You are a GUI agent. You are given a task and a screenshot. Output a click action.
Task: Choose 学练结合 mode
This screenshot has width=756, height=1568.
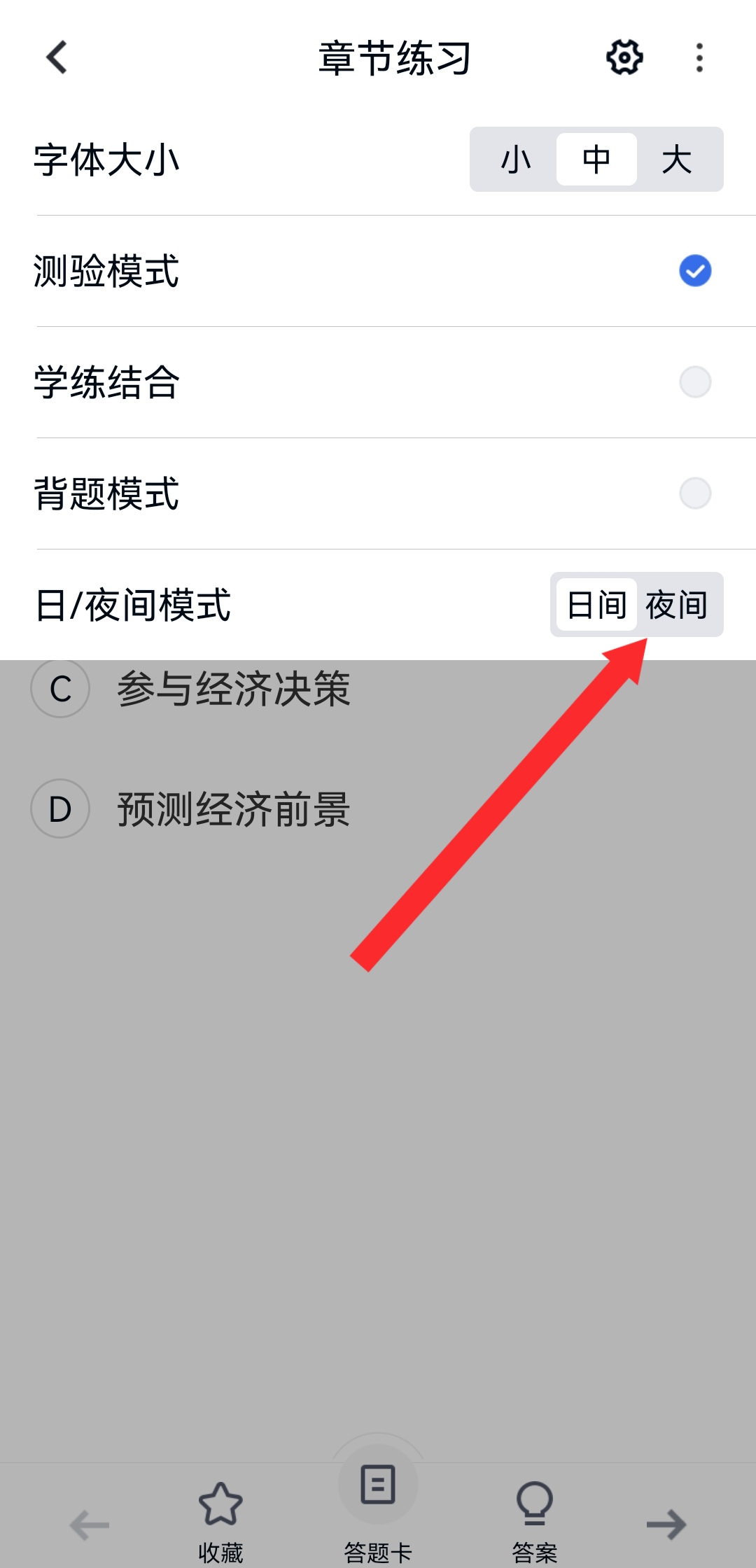click(x=694, y=382)
